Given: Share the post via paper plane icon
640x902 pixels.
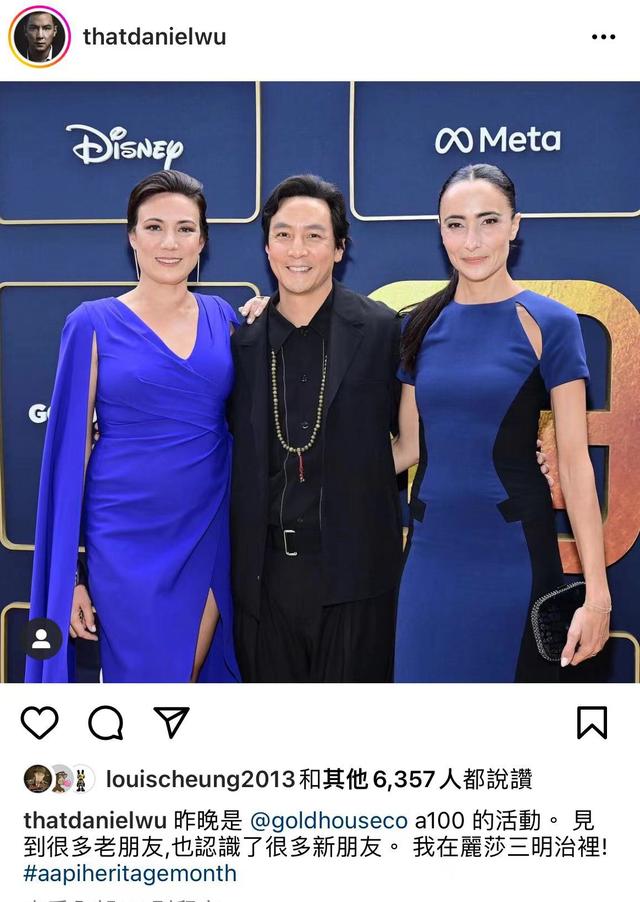Looking at the screenshot, I should (171, 722).
